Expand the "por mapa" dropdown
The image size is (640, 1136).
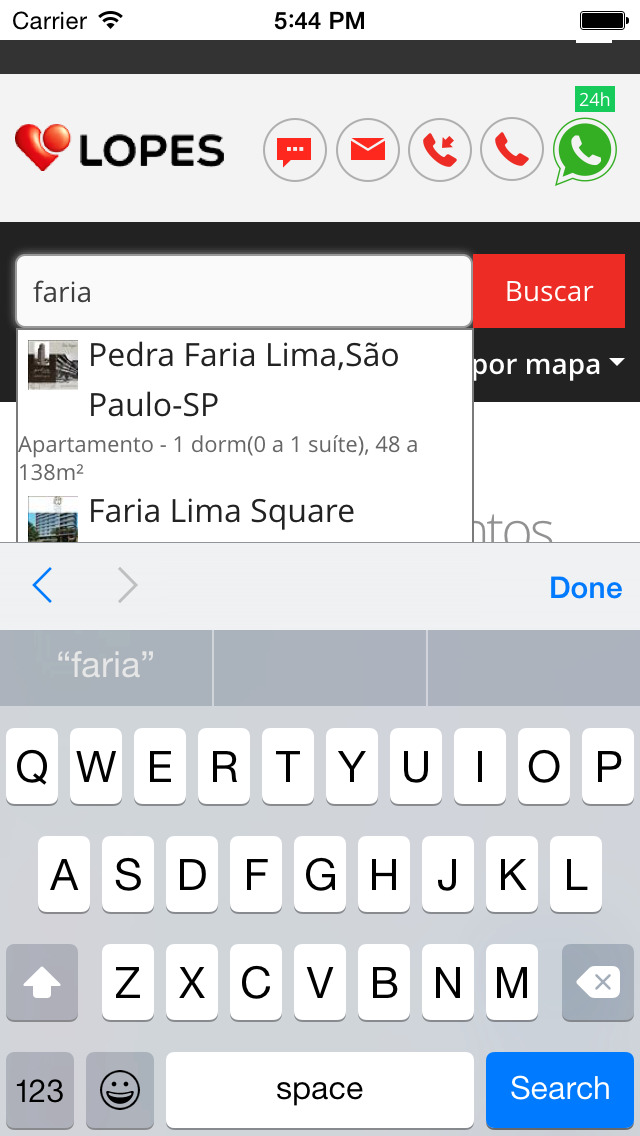(x=552, y=365)
